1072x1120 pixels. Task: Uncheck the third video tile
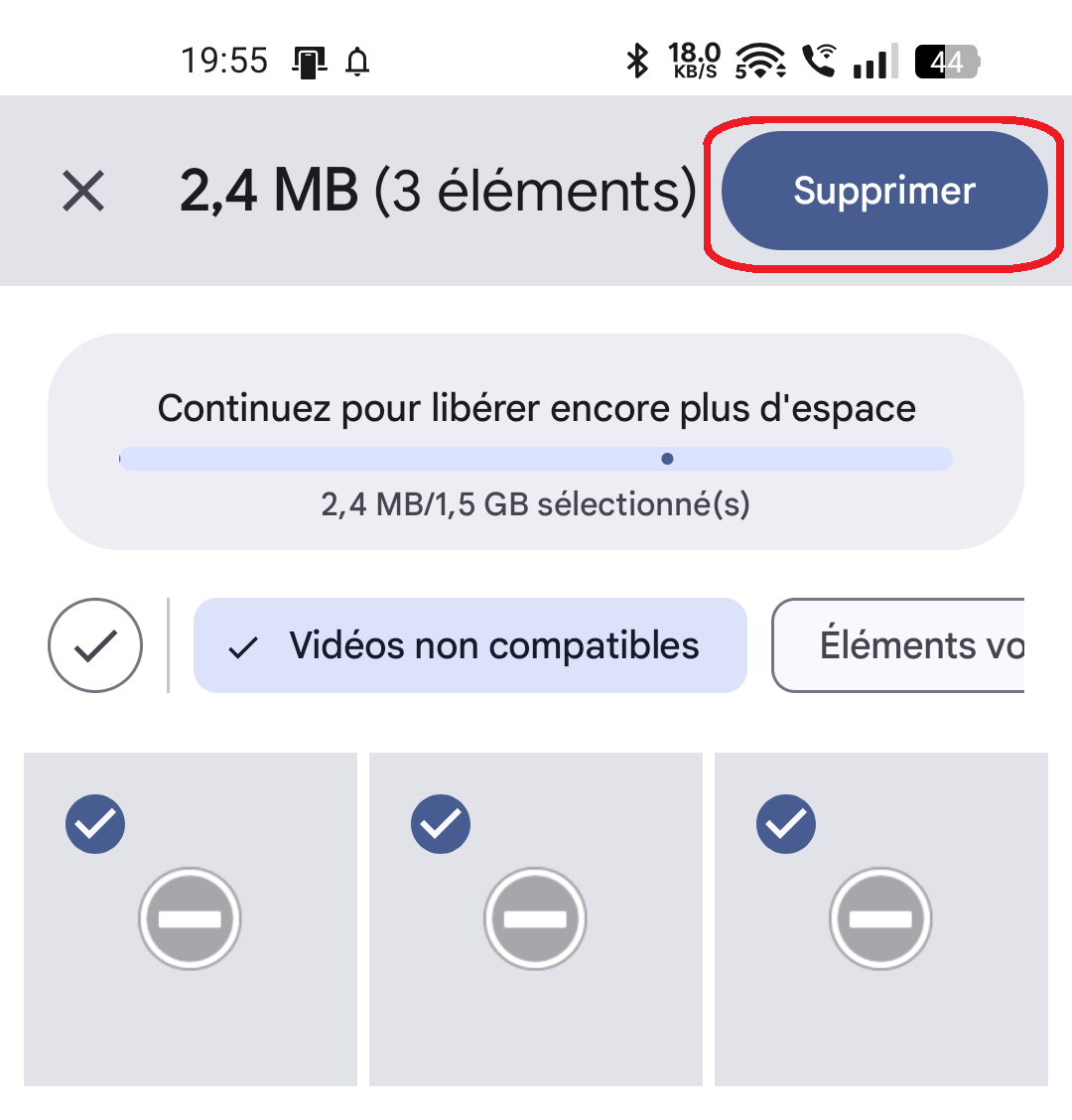pos(786,823)
